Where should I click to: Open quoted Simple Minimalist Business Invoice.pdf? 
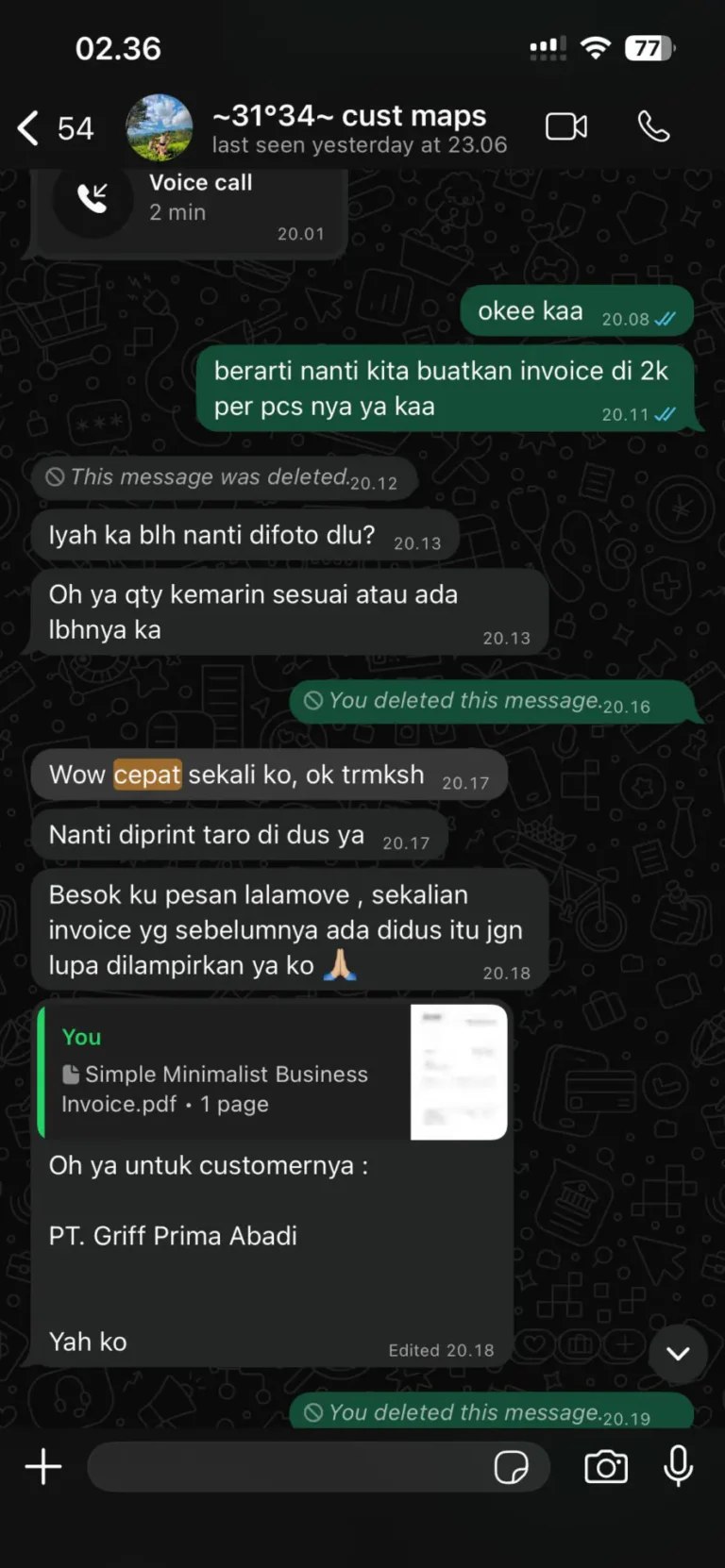[272, 1072]
